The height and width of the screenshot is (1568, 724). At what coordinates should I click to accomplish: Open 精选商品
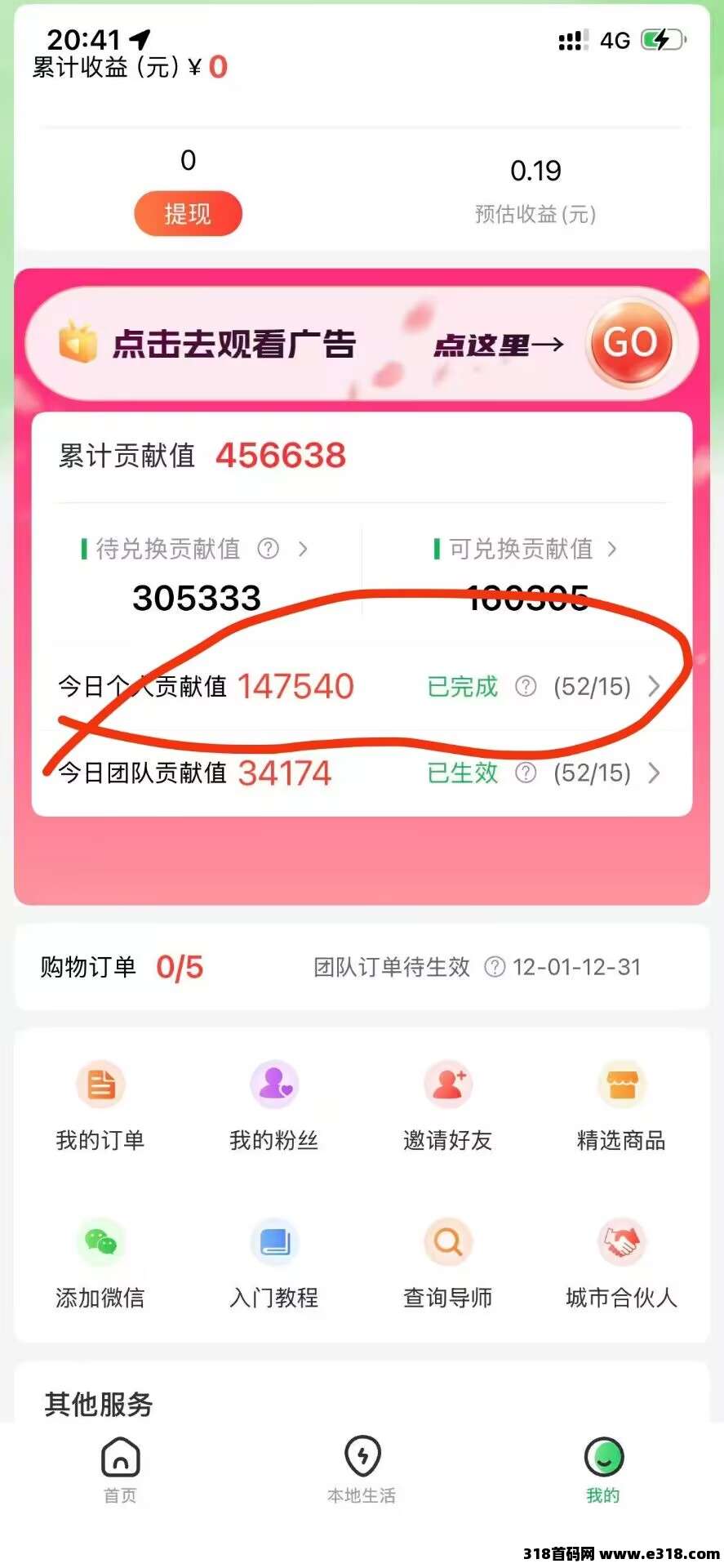coord(621,1104)
